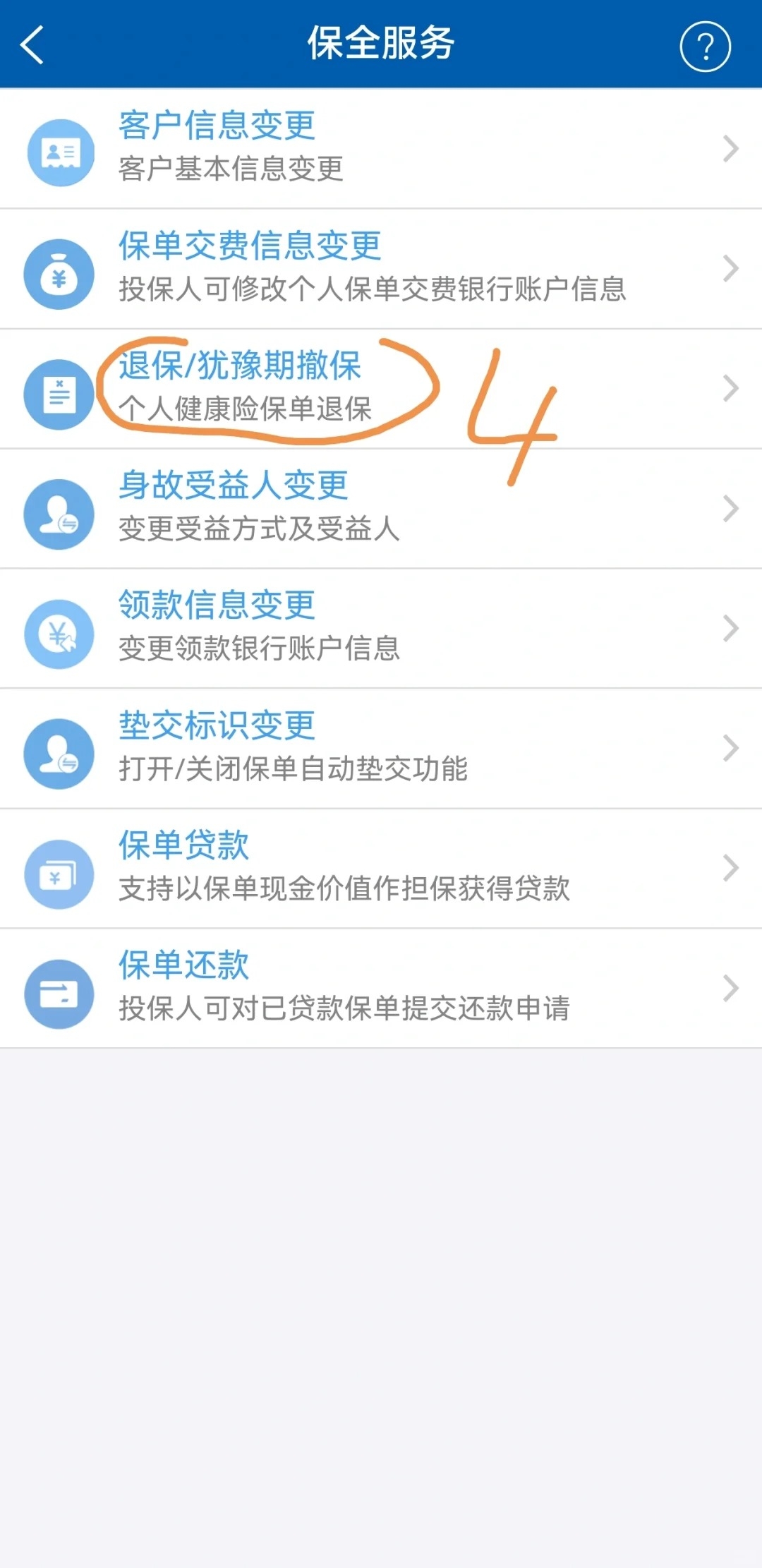This screenshot has width=762, height=1568.
Task: Open 保单贷款 row
Action: click(381, 869)
